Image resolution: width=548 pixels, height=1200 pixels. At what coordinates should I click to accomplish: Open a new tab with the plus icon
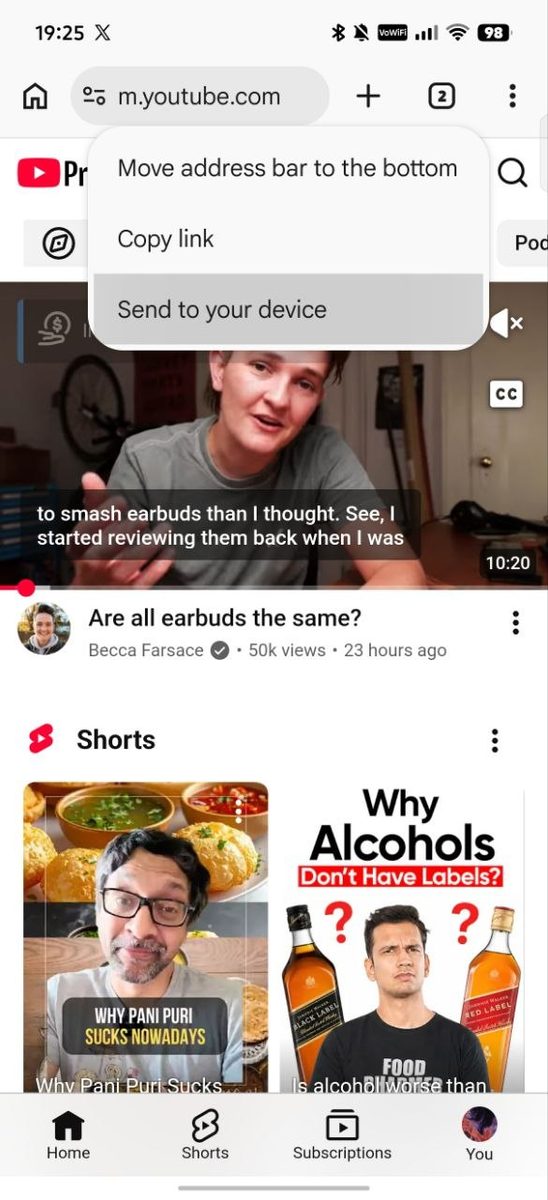point(368,96)
